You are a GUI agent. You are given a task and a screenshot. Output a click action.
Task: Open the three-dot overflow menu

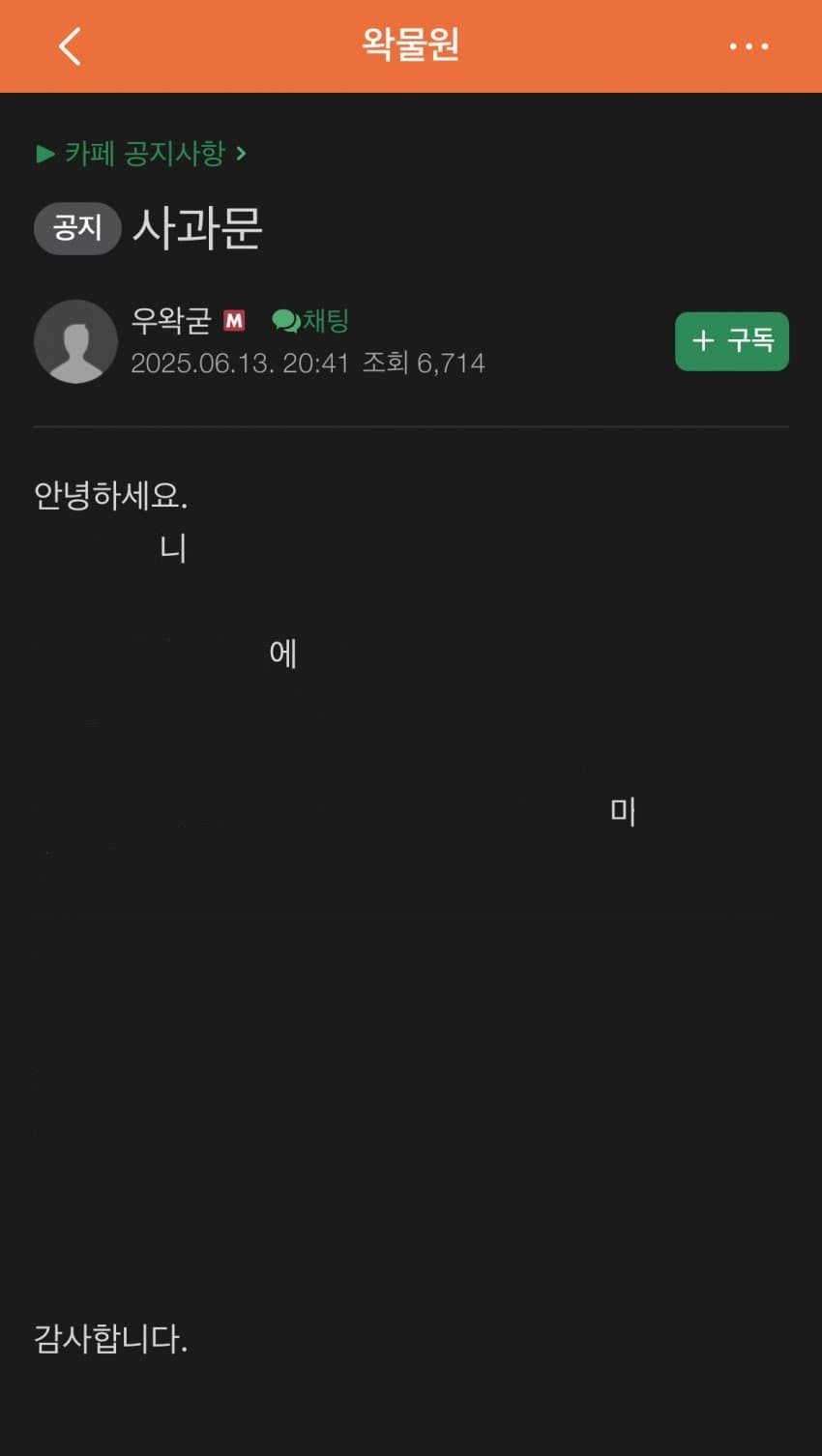tap(749, 46)
